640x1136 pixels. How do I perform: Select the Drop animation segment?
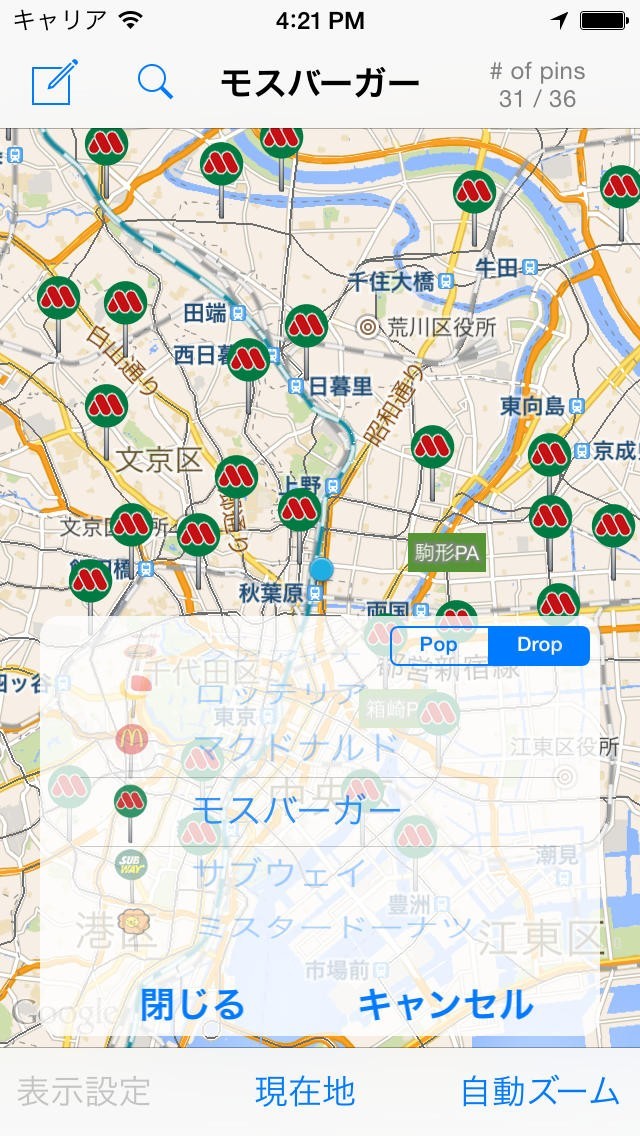[x=539, y=645]
